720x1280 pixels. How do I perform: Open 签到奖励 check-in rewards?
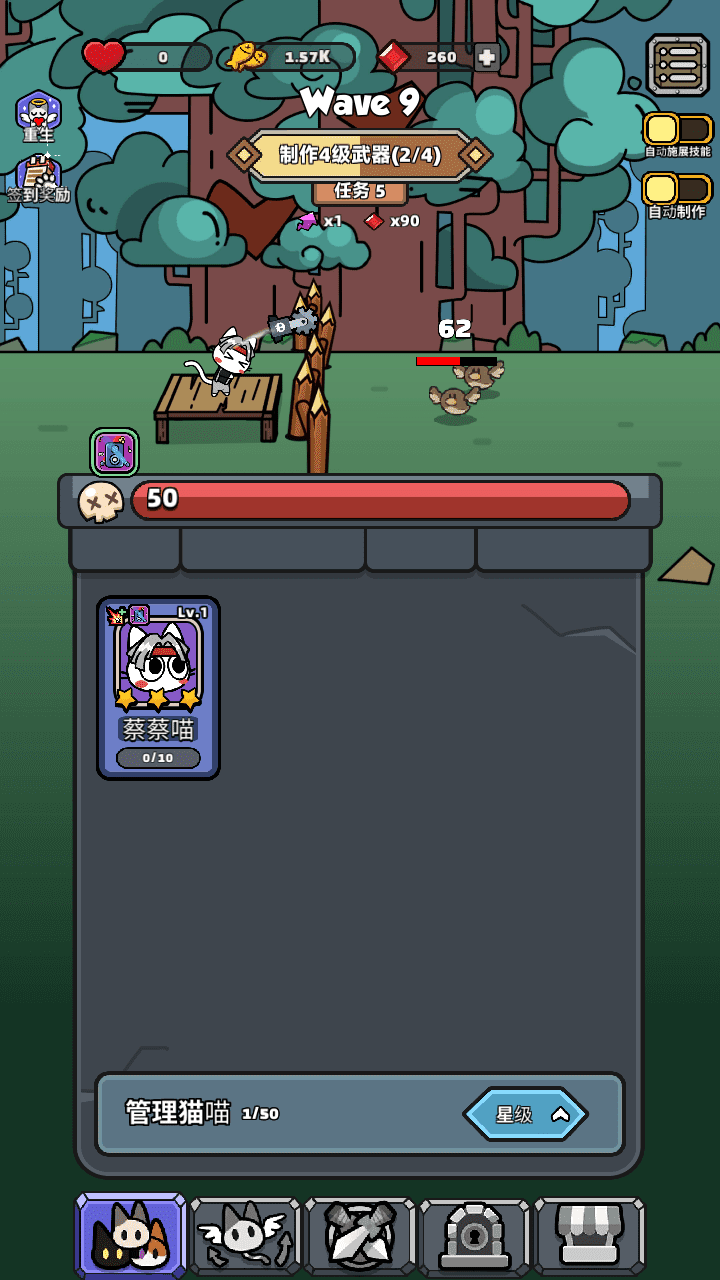click(39, 179)
